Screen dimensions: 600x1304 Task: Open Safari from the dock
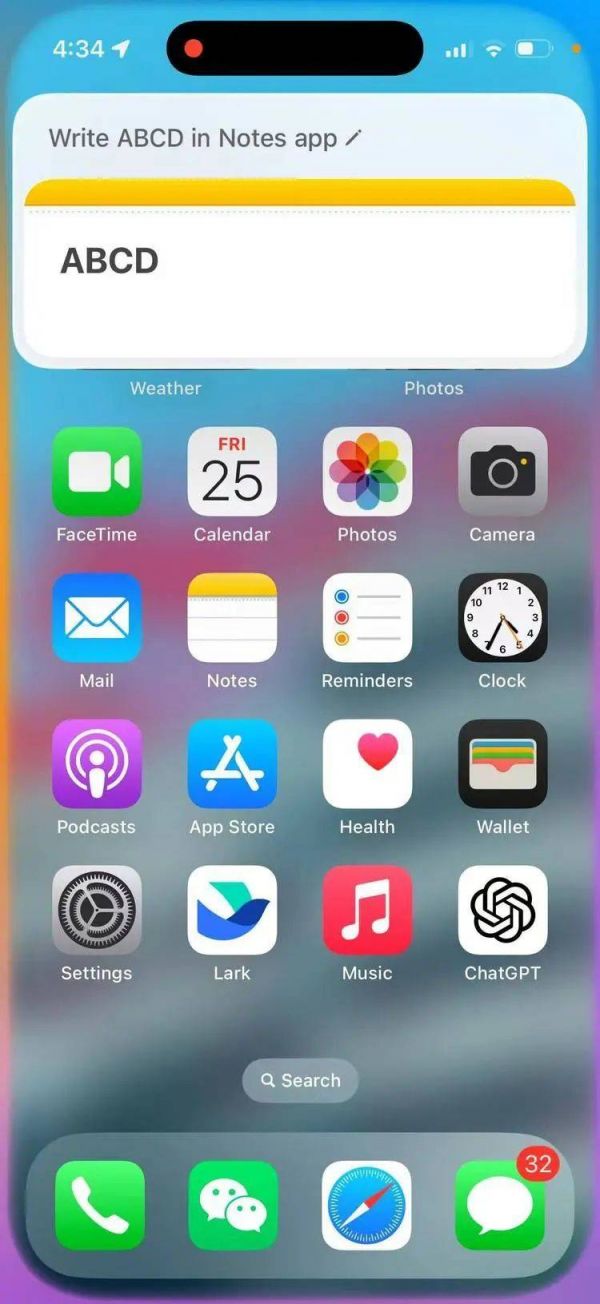(367, 1205)
